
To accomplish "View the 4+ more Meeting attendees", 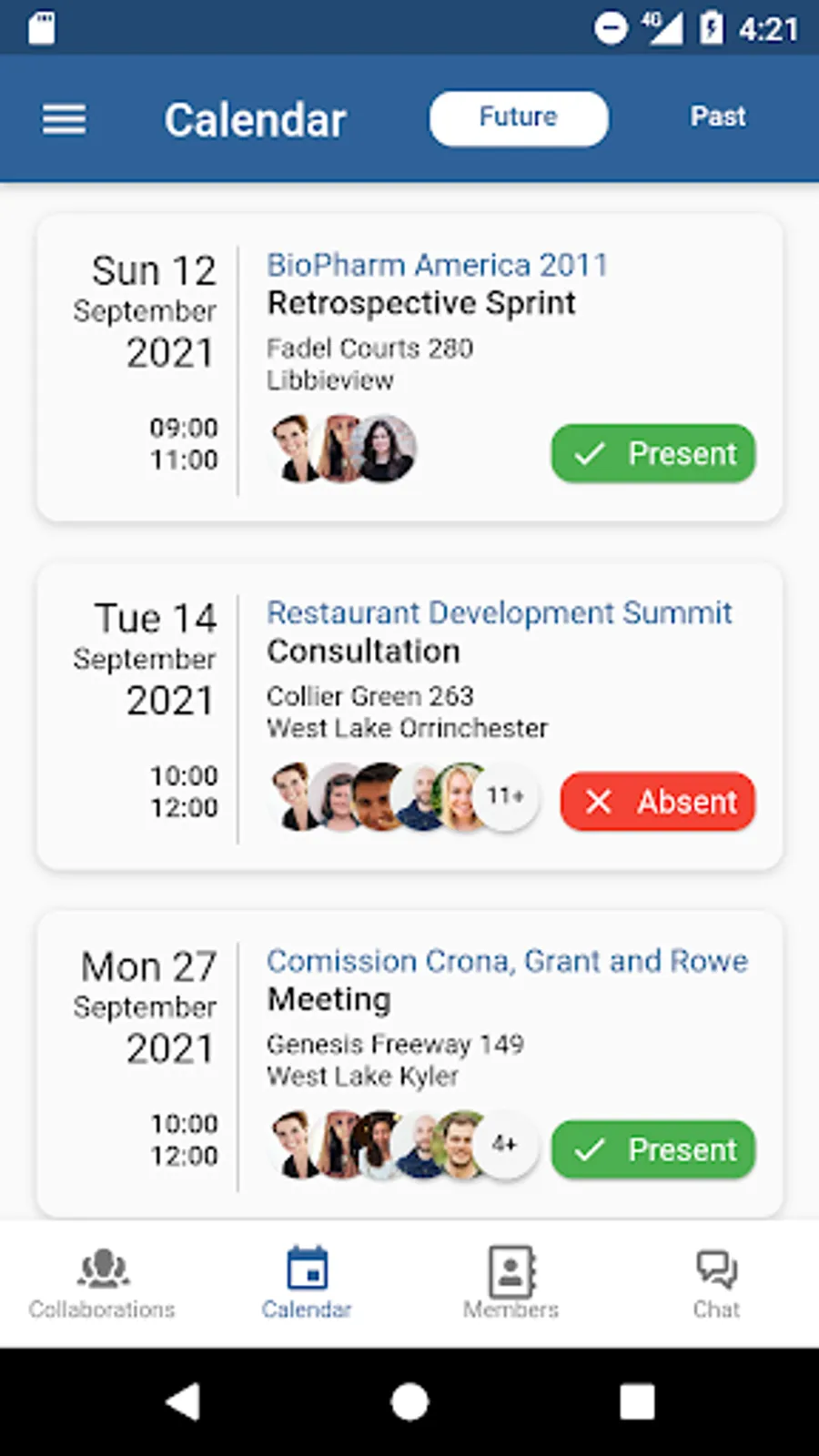I will 504,1144.
